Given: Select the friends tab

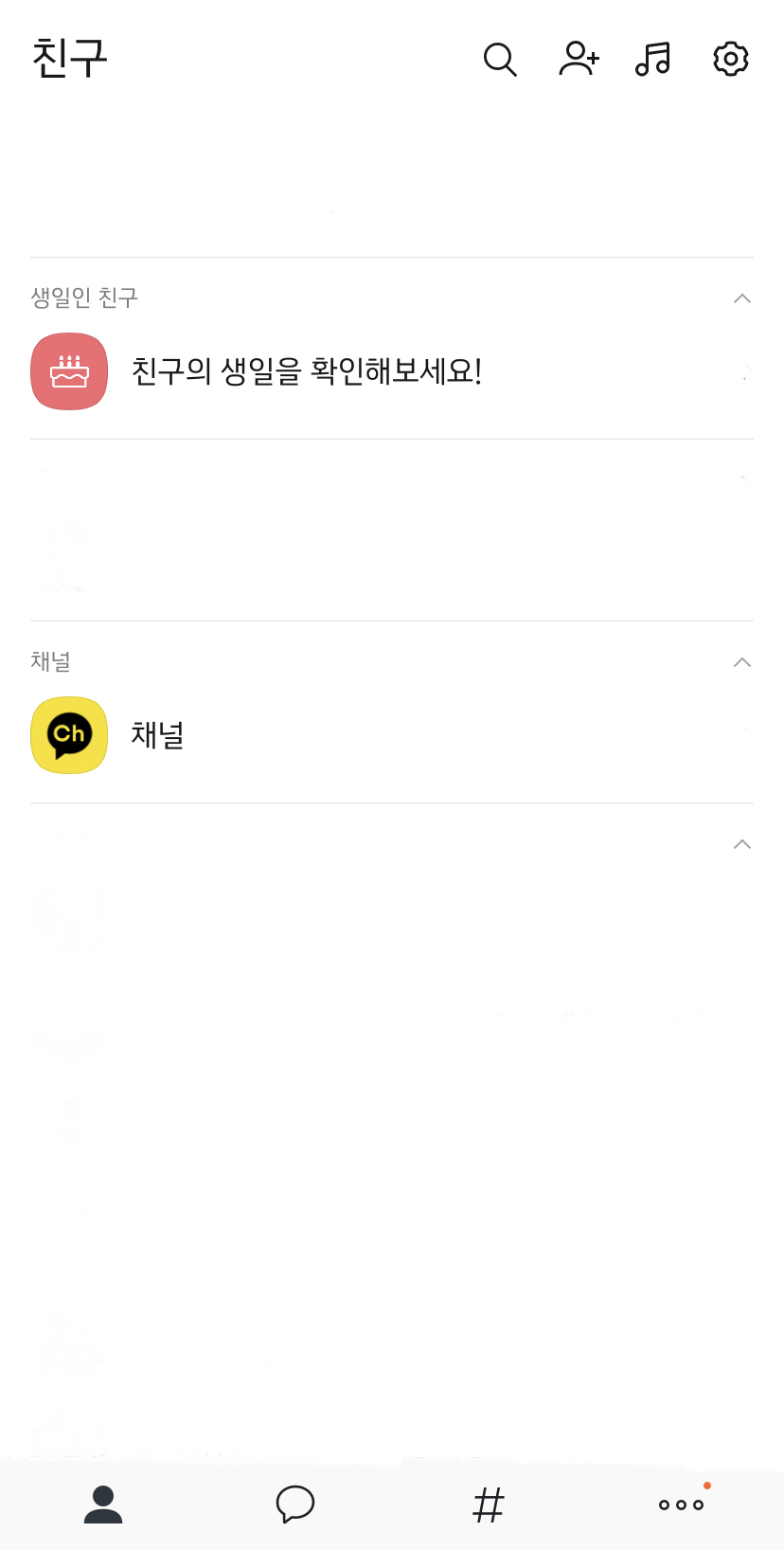Looking at the screenshot, I should click(103, 1504).
